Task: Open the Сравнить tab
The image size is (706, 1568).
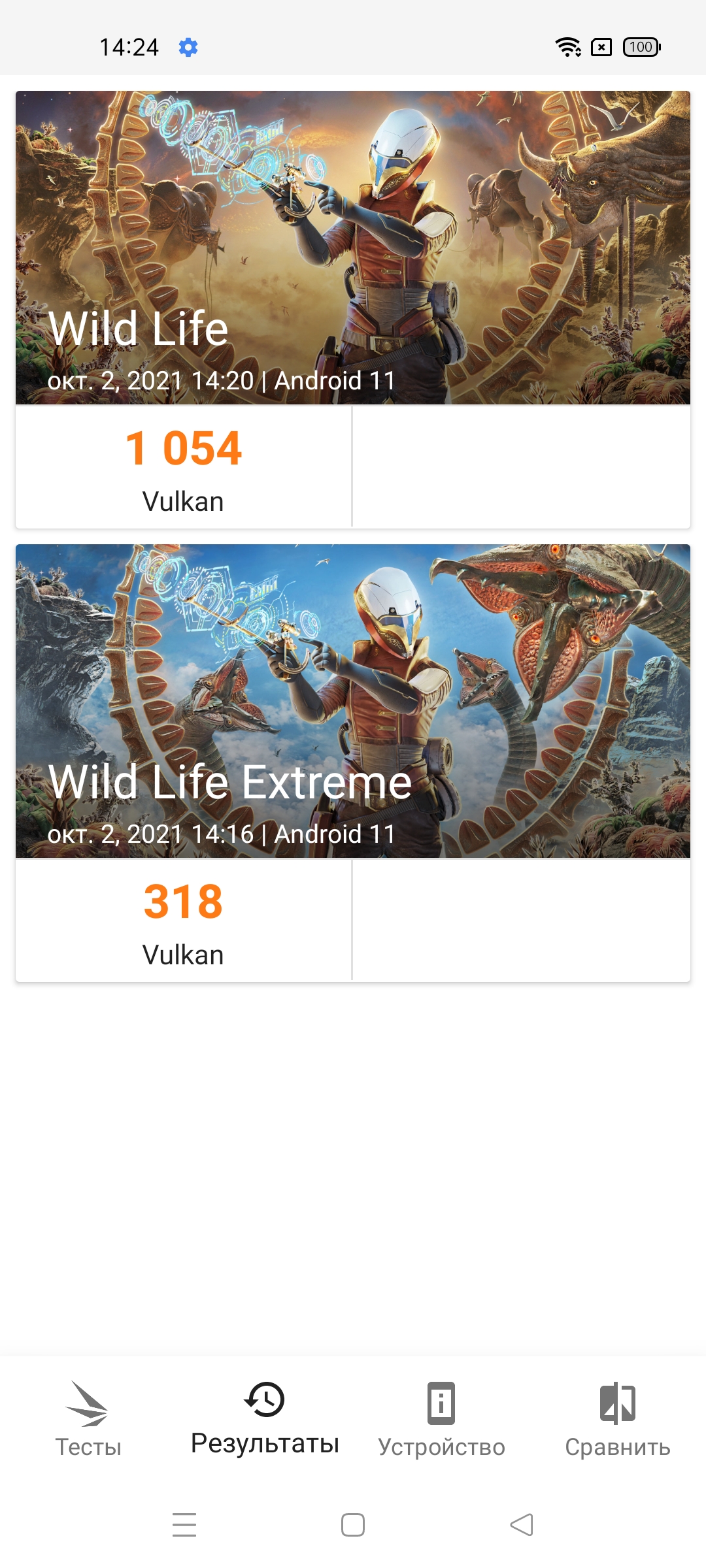Action: pos(618,1416)
